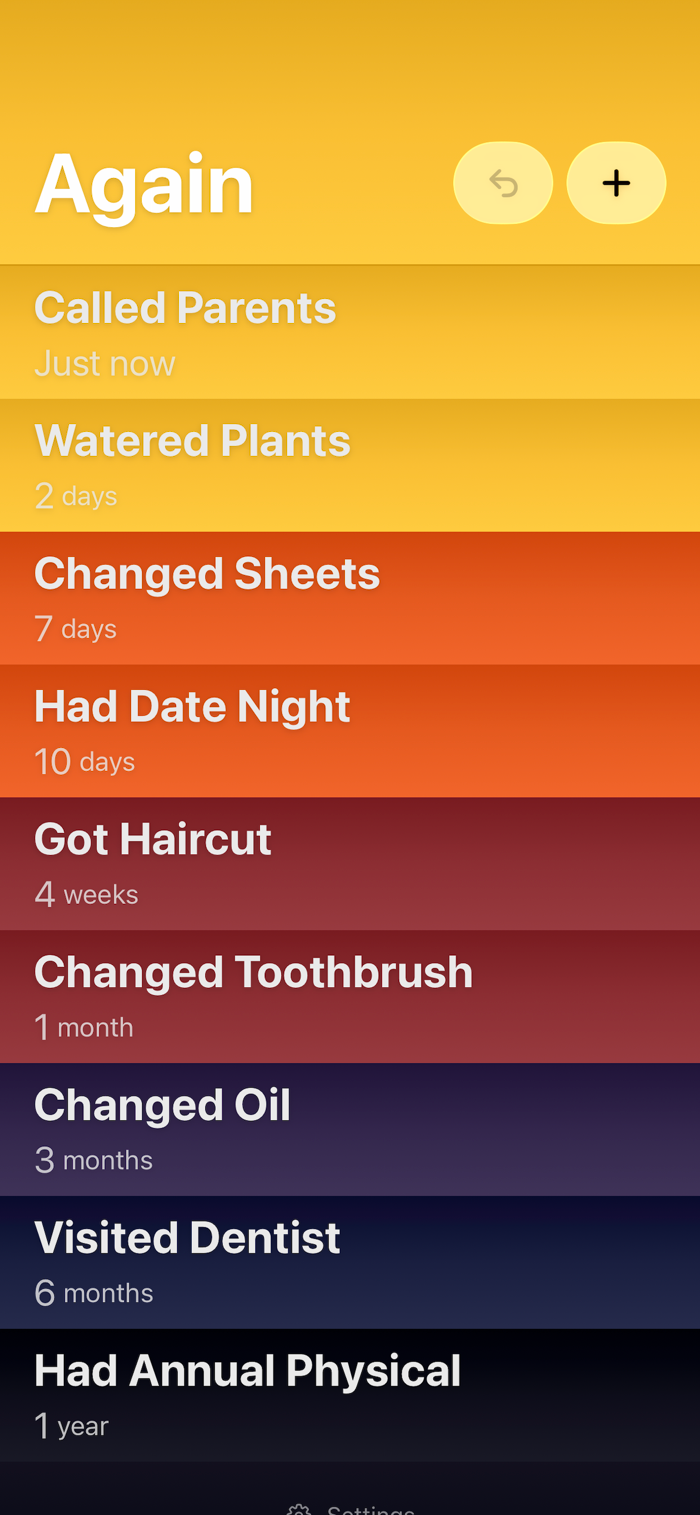Tap the undo arrow button
The height and width of the screenshot is (1515, 700).
pyautogui.click(x=503, y=183)
